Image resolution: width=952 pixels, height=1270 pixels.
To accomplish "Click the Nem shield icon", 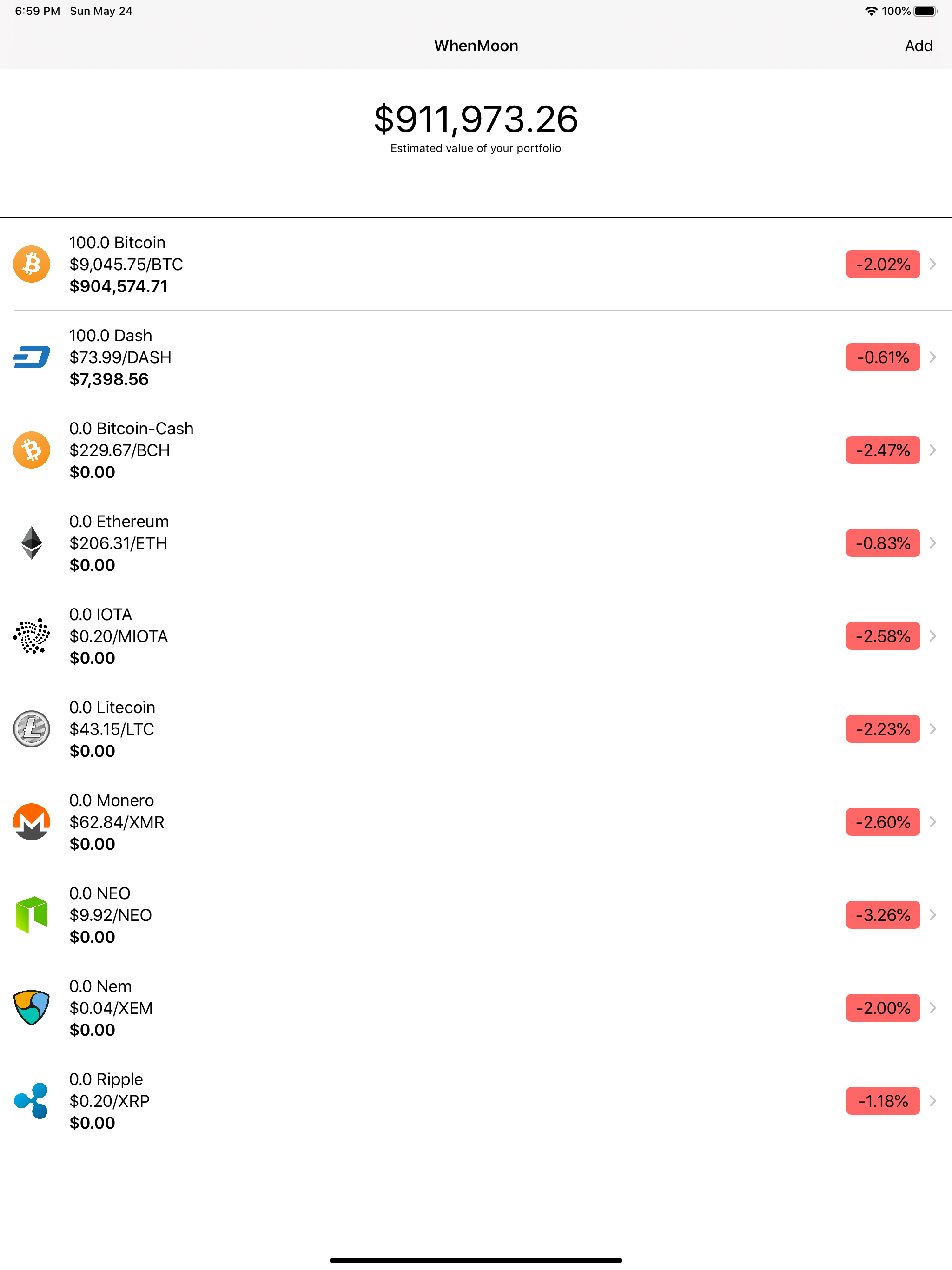I will click(x=31, y=1008).
